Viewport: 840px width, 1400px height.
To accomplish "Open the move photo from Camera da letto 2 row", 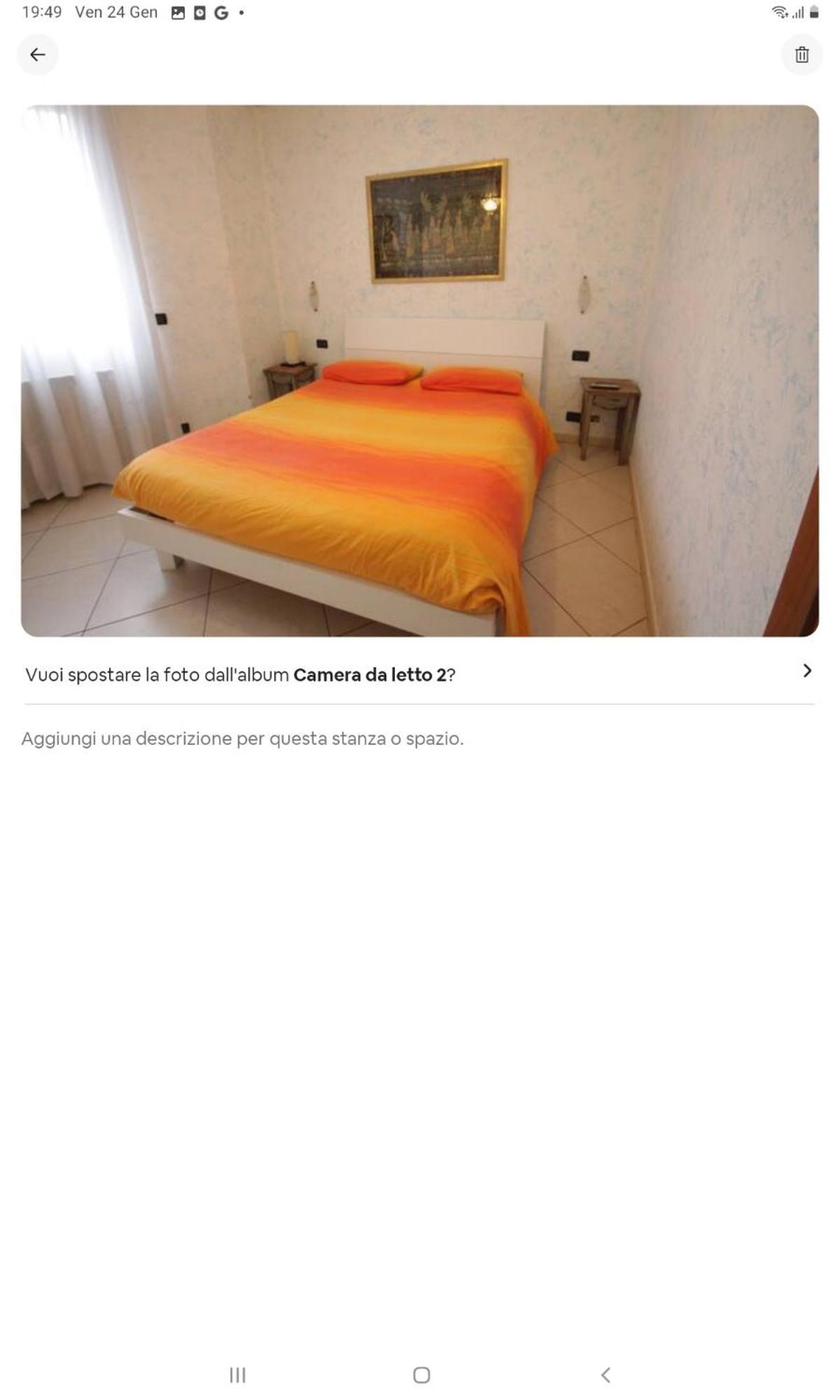I will [x=419, y=674].
